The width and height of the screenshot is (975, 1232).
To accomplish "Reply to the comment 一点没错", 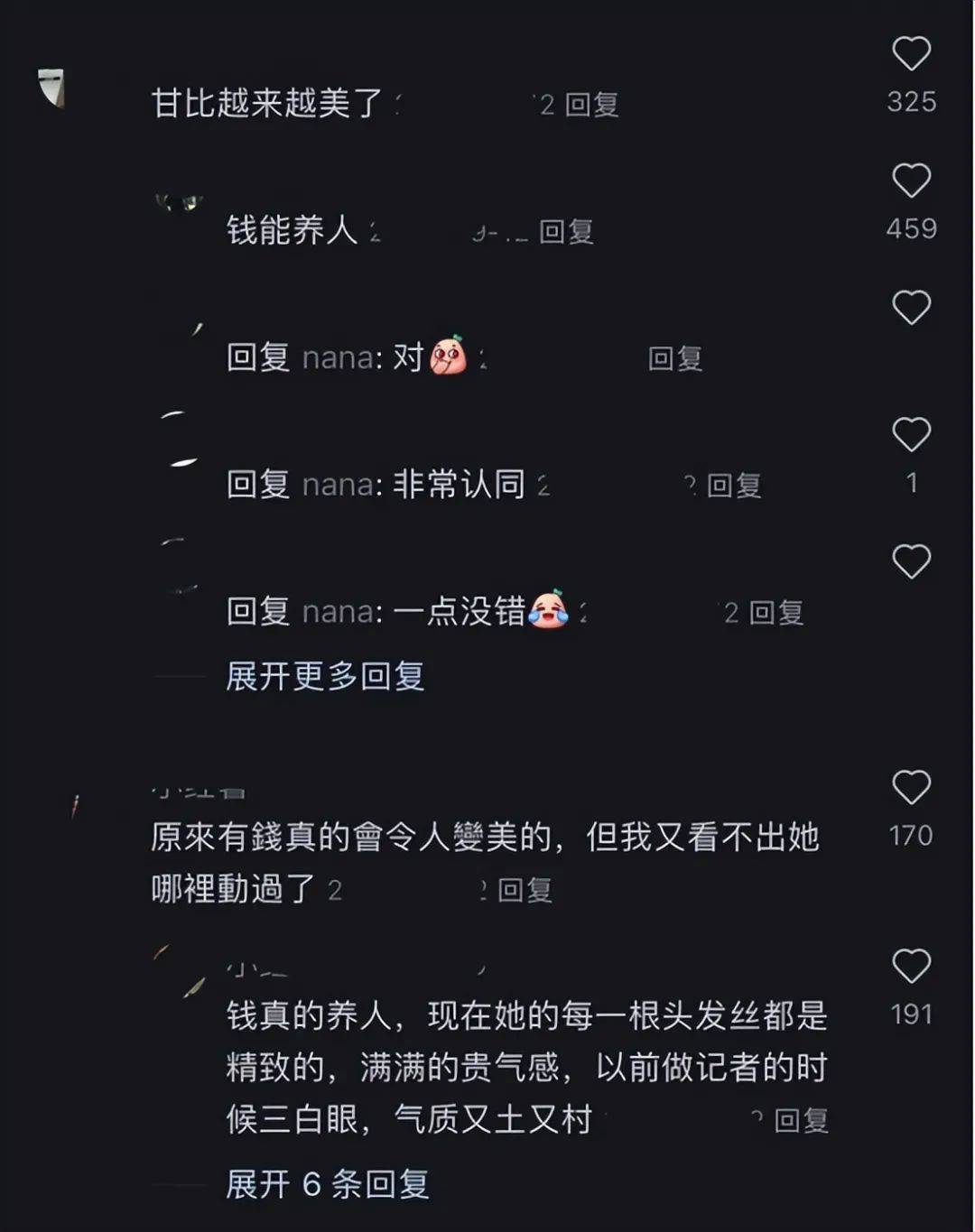I will click(x=775, y=613).
